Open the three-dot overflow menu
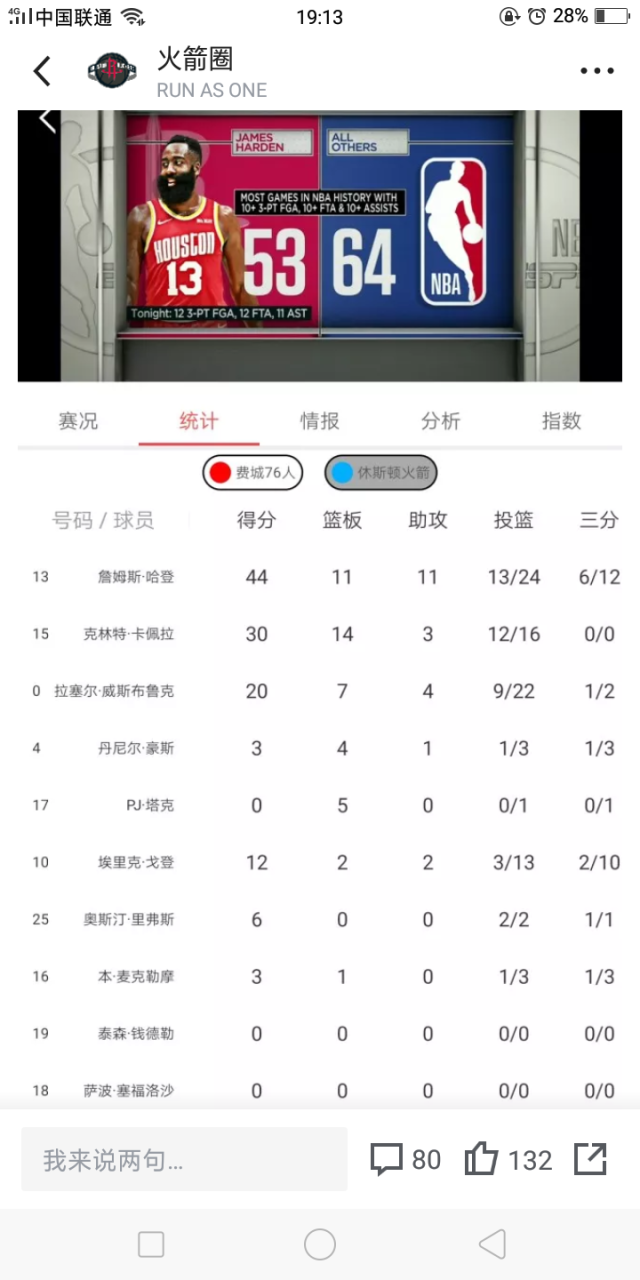640x1280 pixels. click(597, 71)
